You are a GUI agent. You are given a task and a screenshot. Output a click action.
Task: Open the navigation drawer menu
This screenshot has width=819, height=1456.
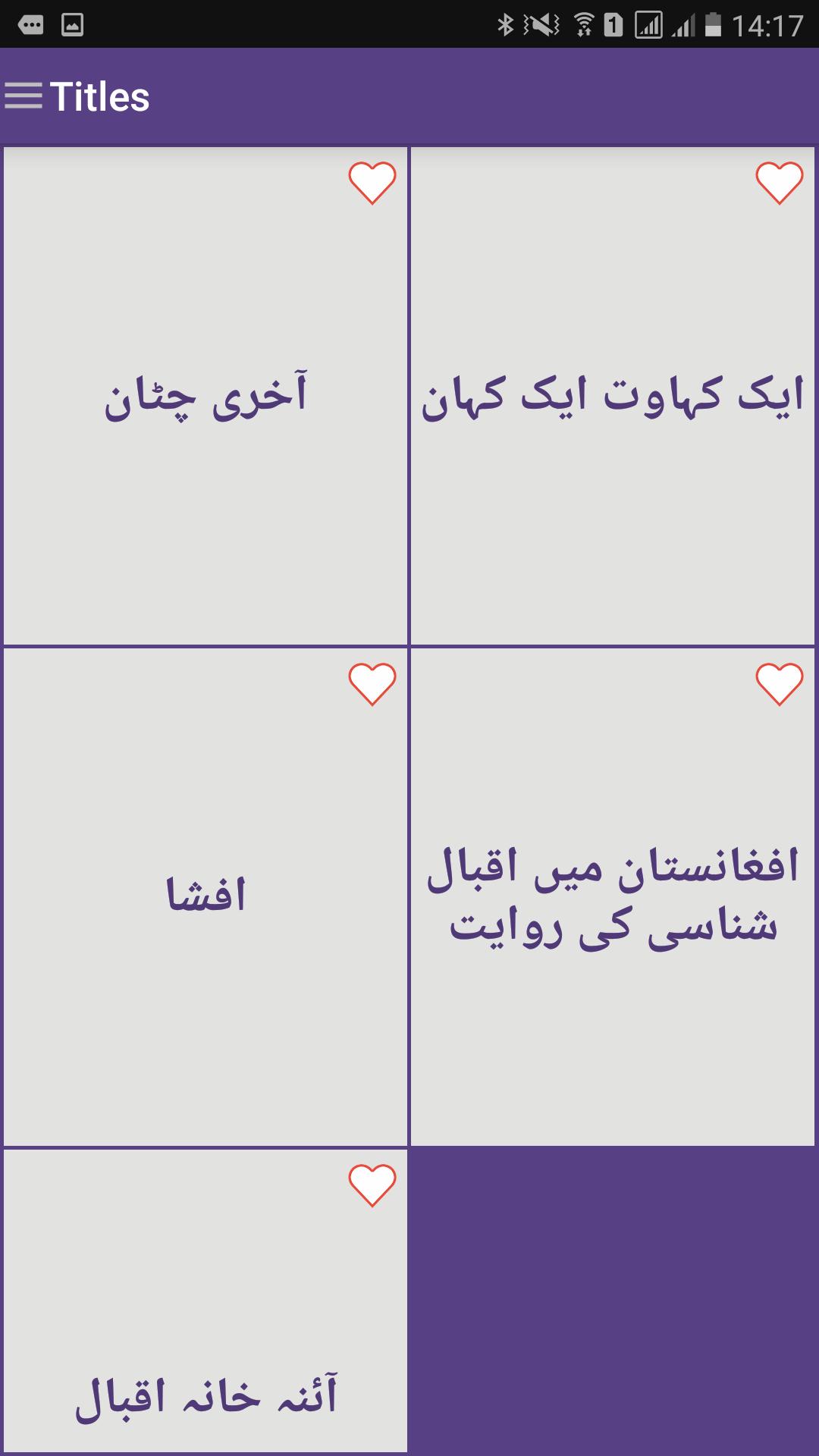coord(24,96)
